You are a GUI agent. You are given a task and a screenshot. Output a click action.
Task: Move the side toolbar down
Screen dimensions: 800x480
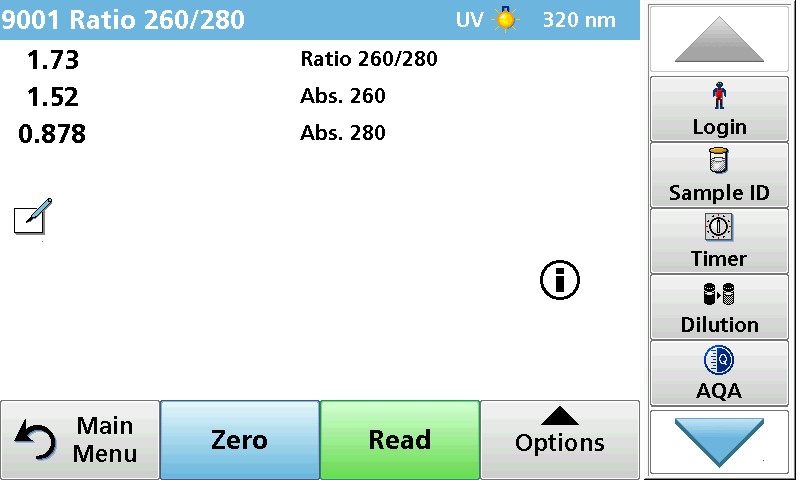click(719, 441)
